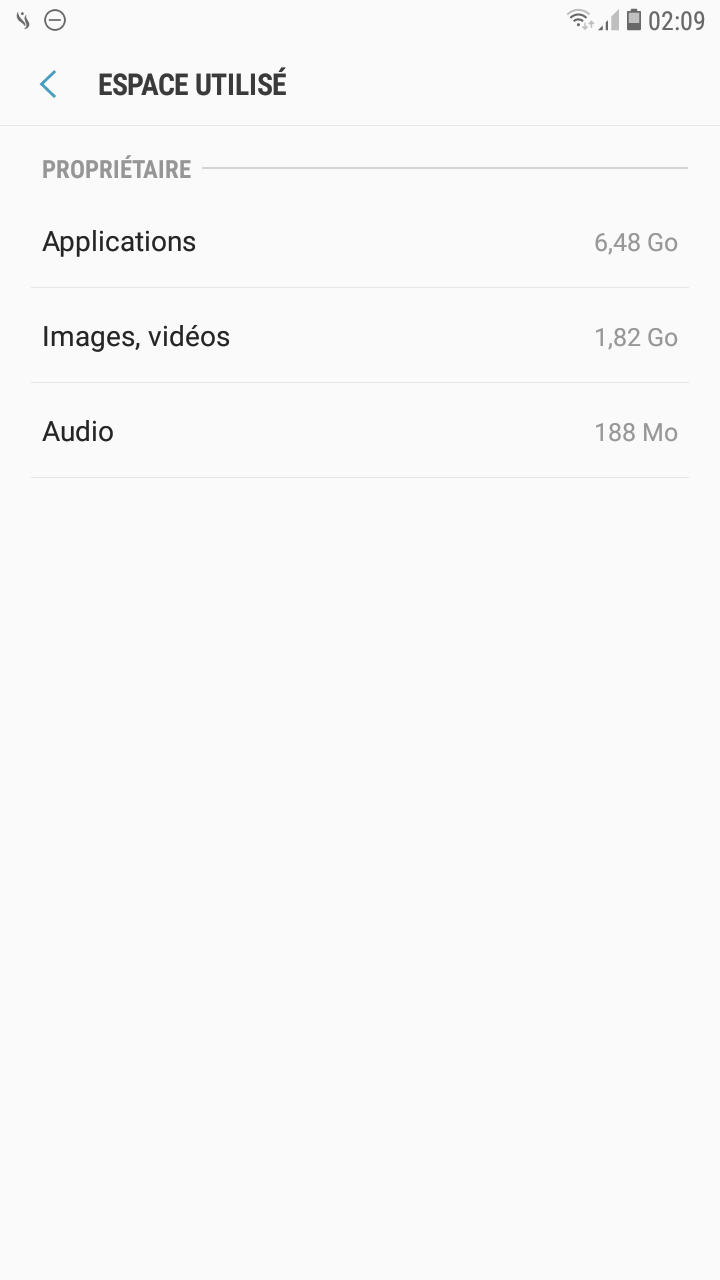The image size is (720, 1280).
Task: Open Images, vidéos storage details
Action: click(x=360, y=337)
